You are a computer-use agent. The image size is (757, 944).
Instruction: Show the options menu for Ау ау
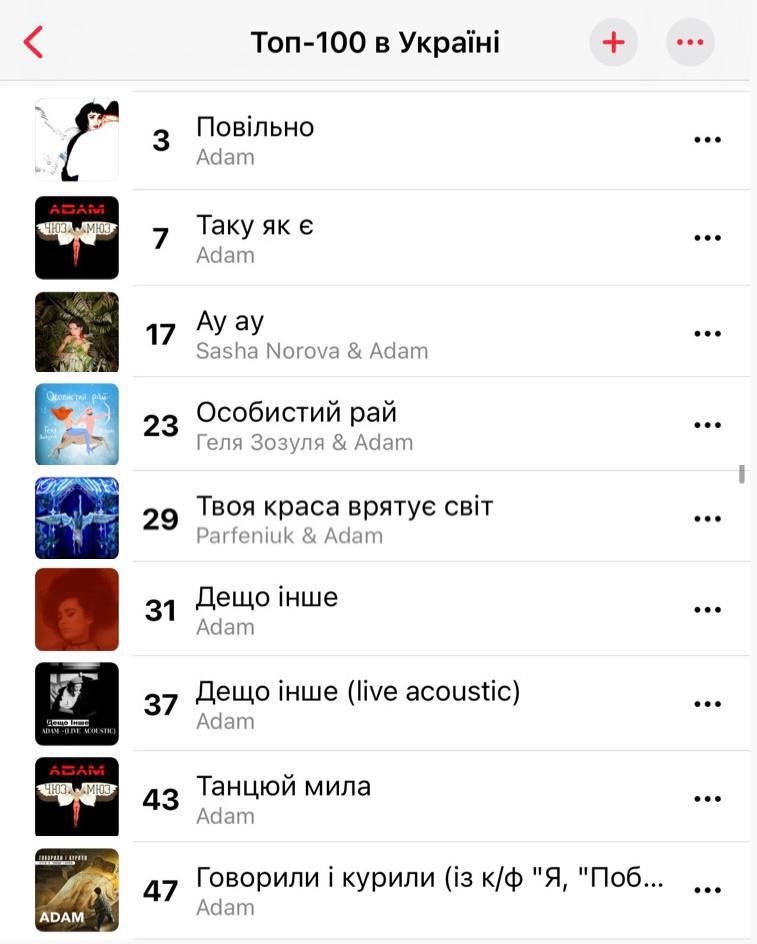click(707, 334)
